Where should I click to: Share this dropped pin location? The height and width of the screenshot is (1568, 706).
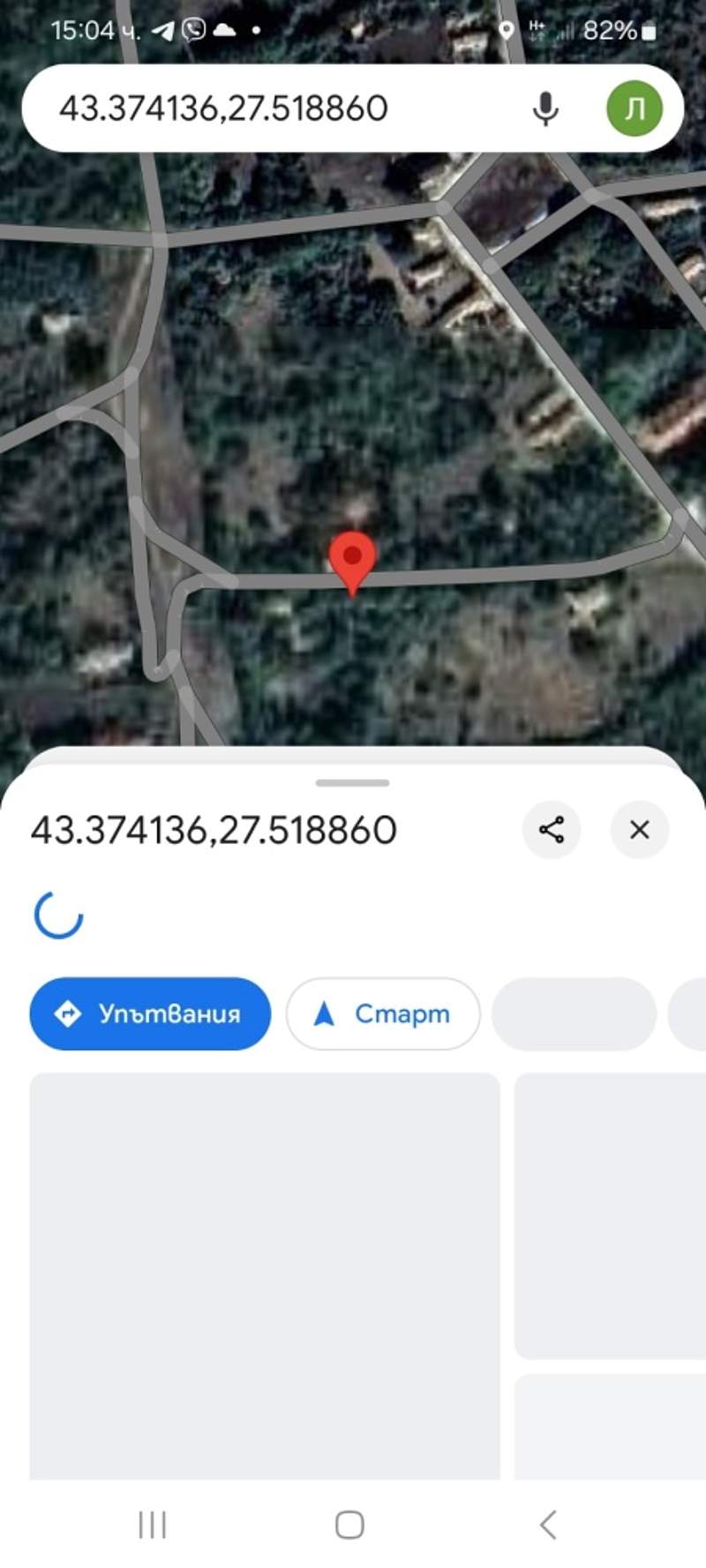(552, 830)
